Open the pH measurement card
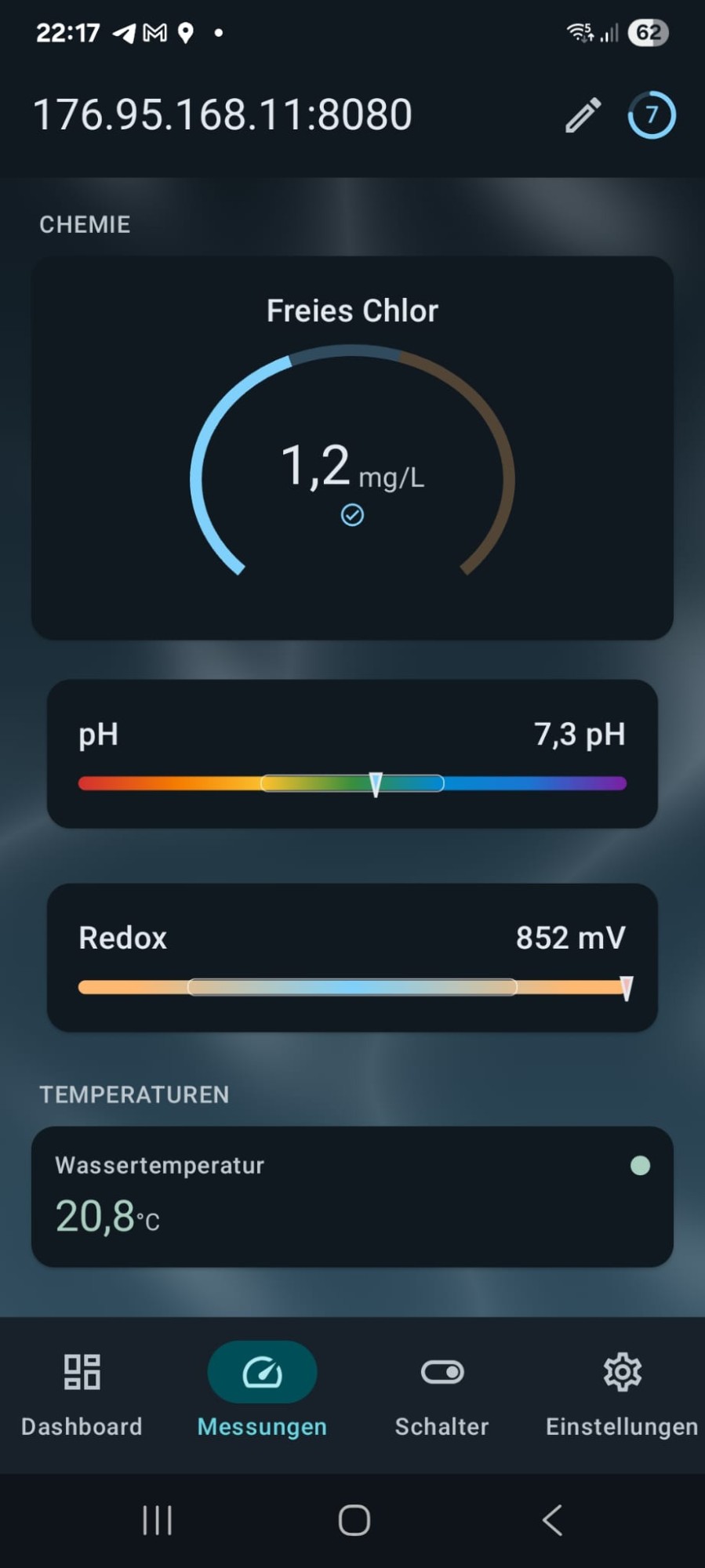This screenshot has width=705, height=1568. [x=352, y=753]
